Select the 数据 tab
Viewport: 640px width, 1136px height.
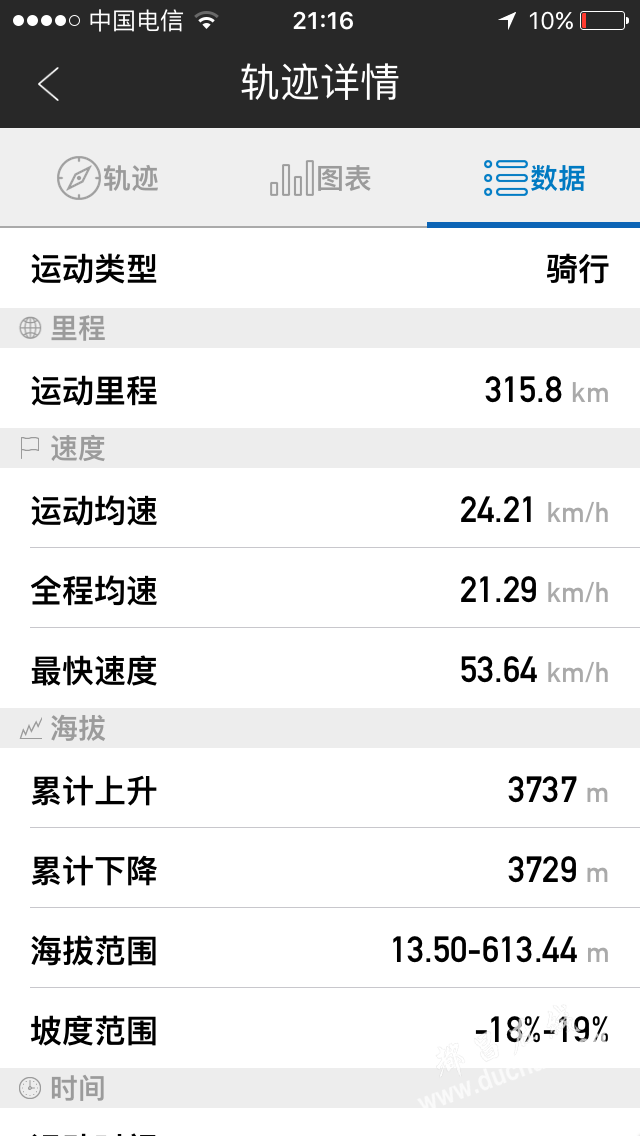pos(534,178)
